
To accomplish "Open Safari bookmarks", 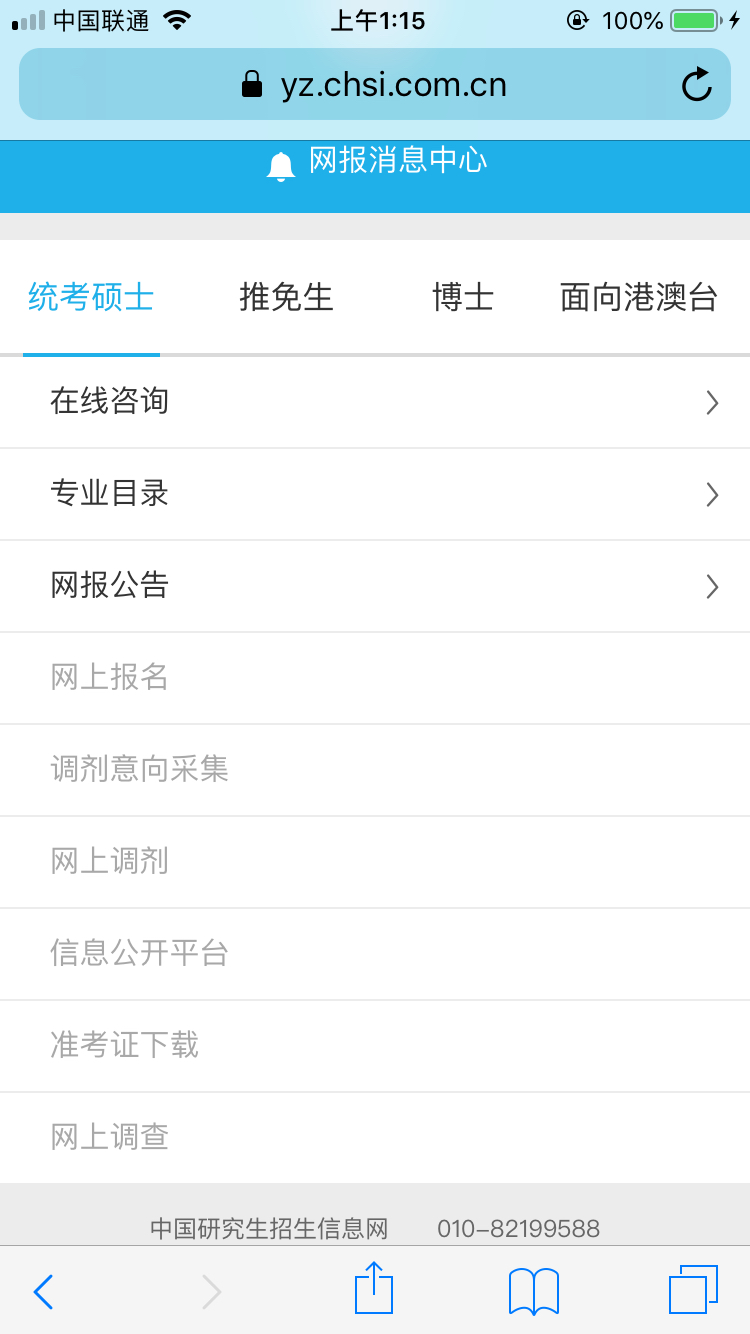I will tap(534, 1291).
